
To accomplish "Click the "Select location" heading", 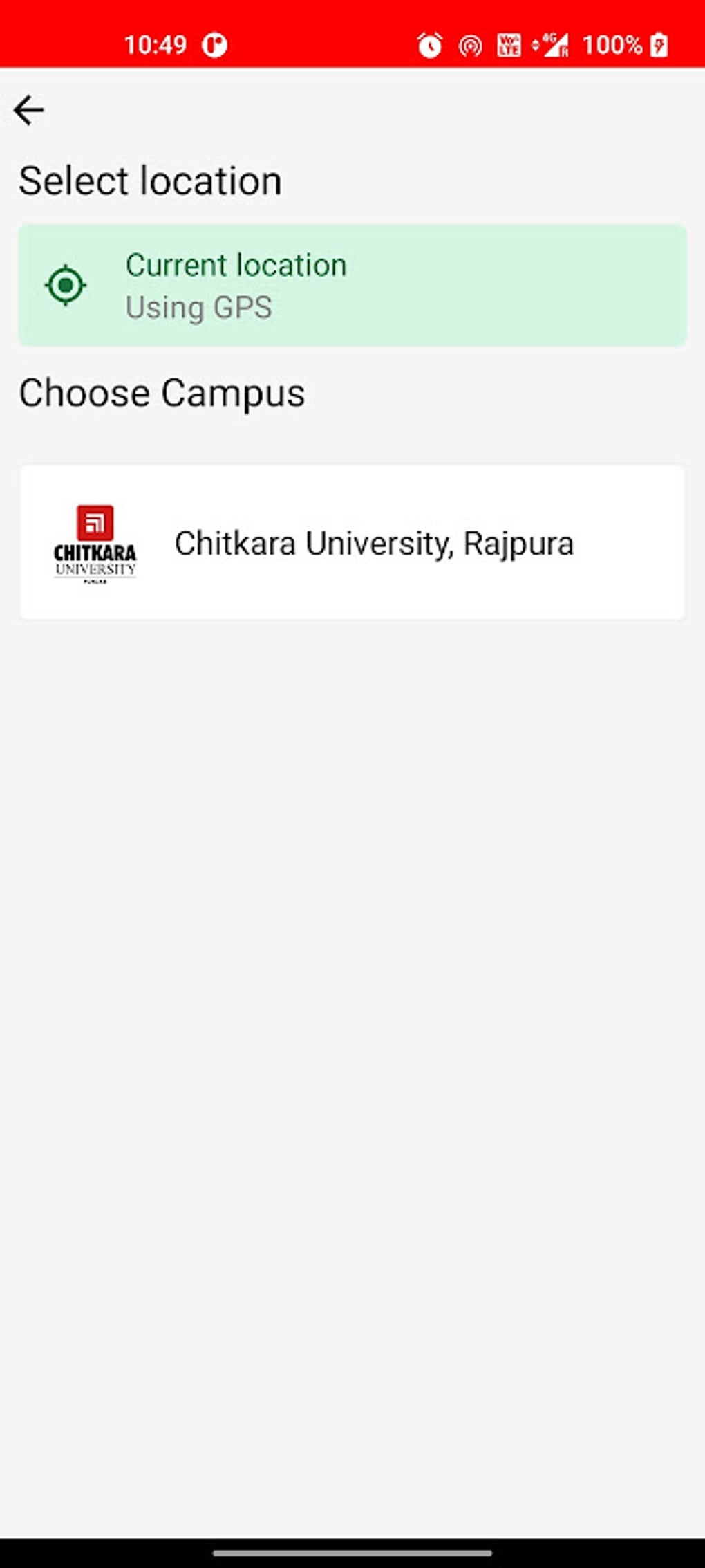I will pos(150,179).
